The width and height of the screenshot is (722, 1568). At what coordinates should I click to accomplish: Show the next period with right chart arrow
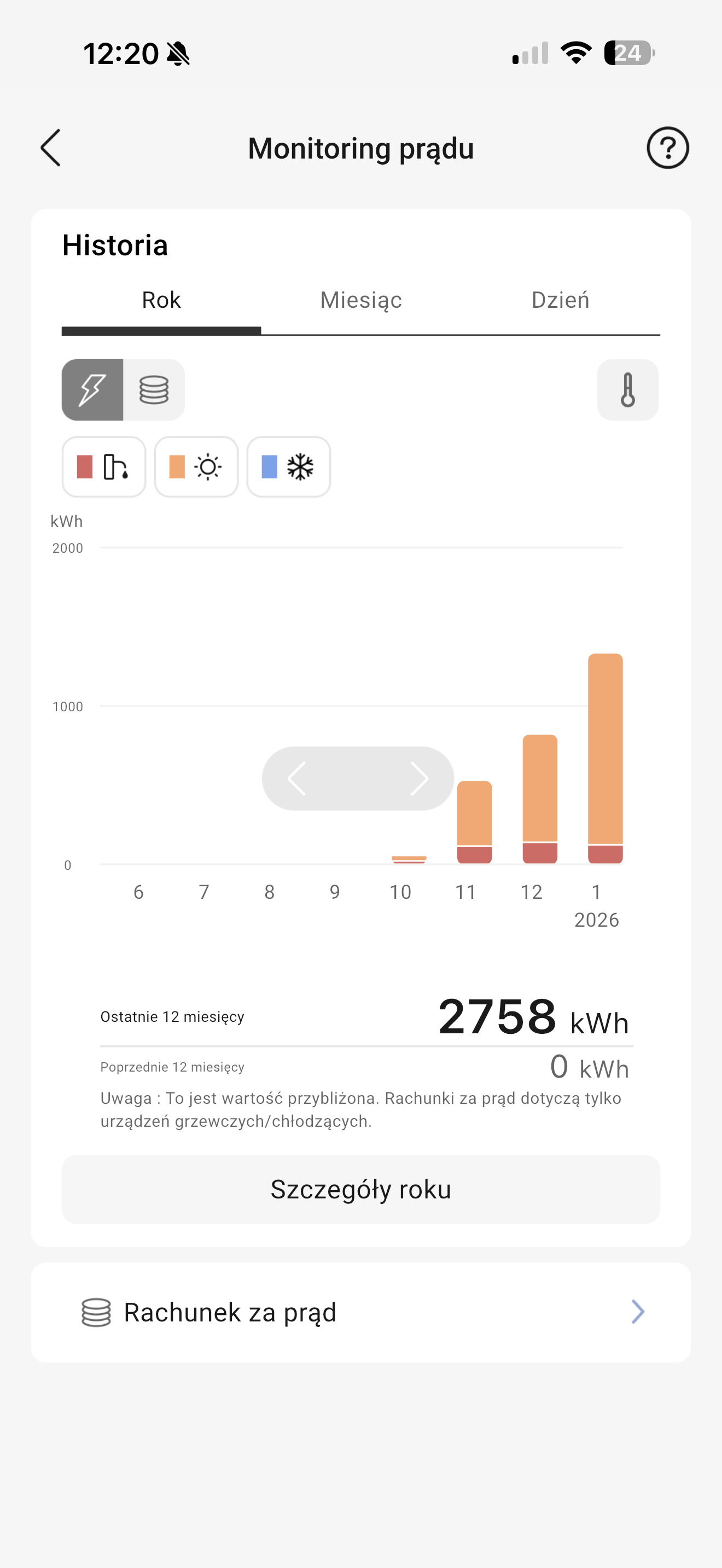(419, 779)
